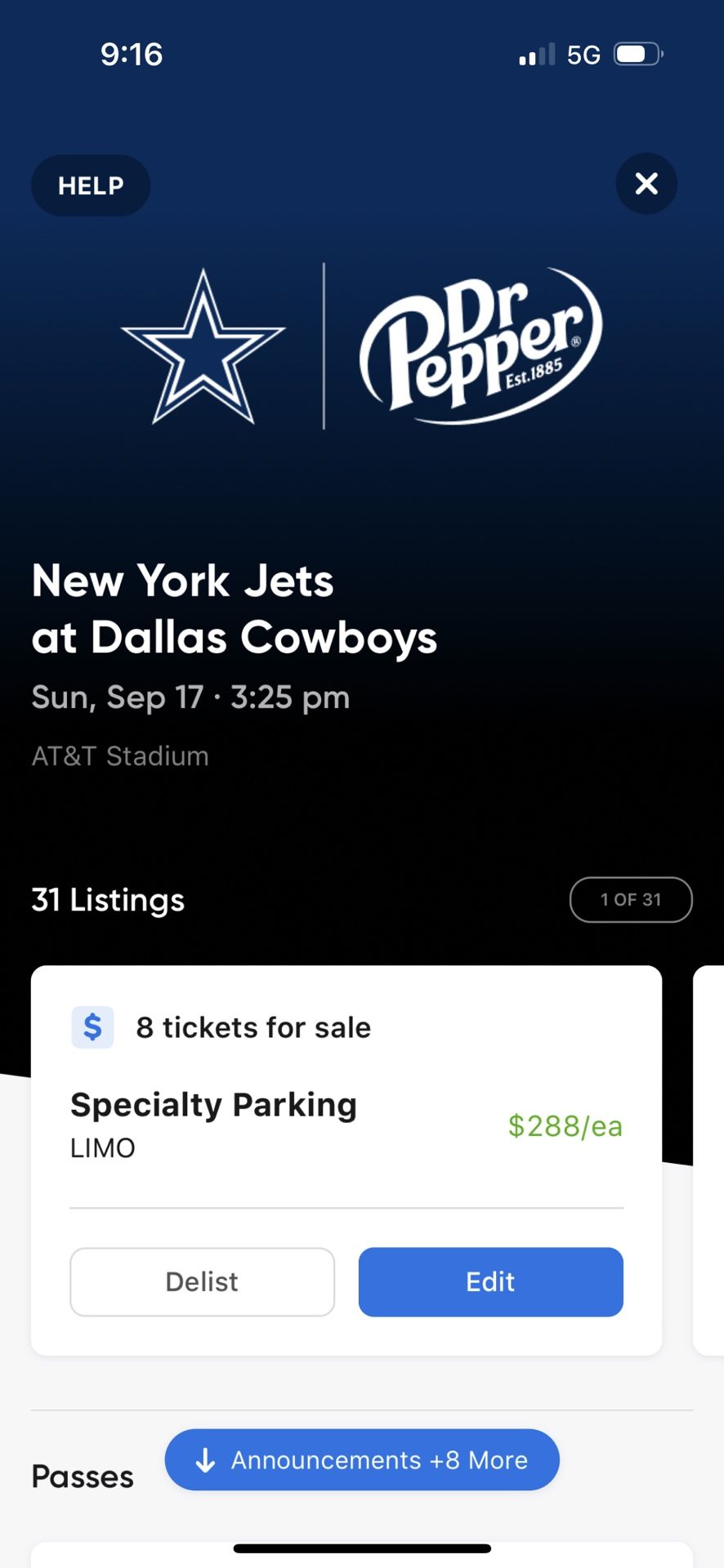Tap the cellular signal indicator
This screenshot has width=724, height=1568.
[535, 54]
